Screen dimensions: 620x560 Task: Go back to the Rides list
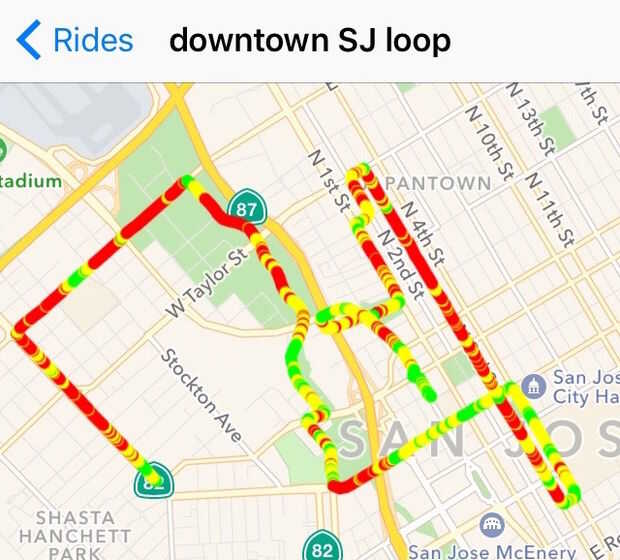[75, 40]
